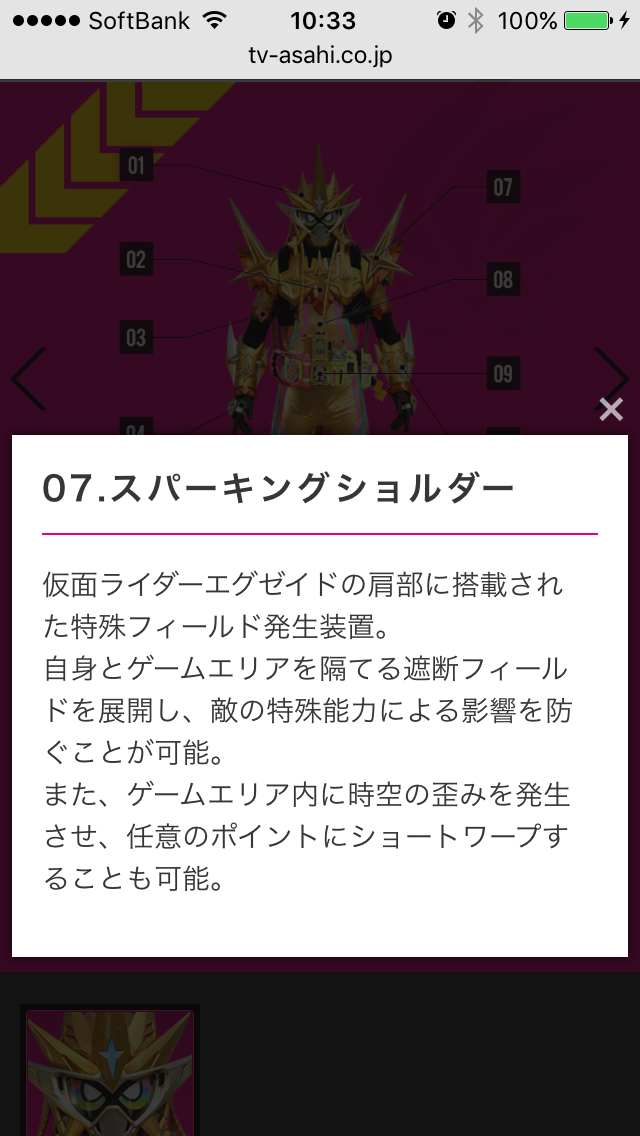Tap the tv-asahi.co.jp address bar
The image size is (640, 1136).
coord(320,56)
